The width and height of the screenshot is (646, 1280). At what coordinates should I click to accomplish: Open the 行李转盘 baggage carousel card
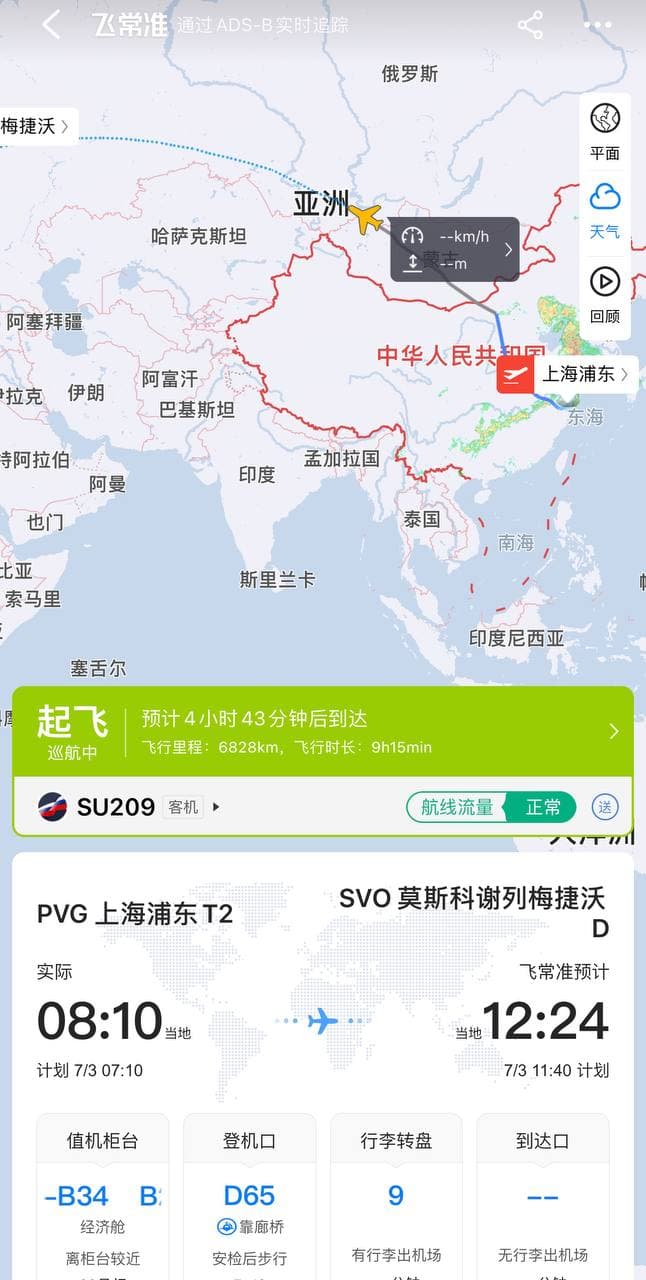click(x=396, y=1197)
